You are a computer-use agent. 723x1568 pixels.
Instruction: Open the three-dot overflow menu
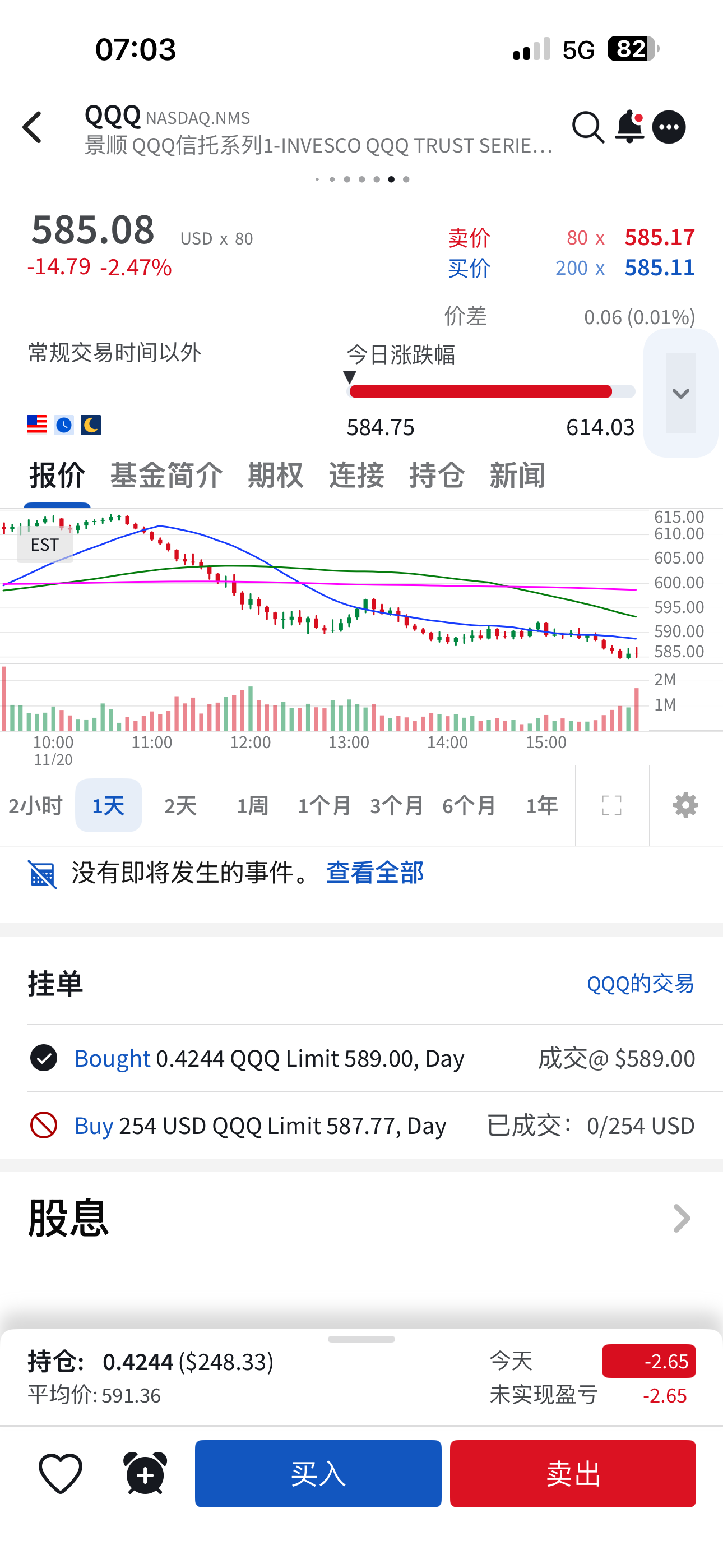tap(669, 127)
